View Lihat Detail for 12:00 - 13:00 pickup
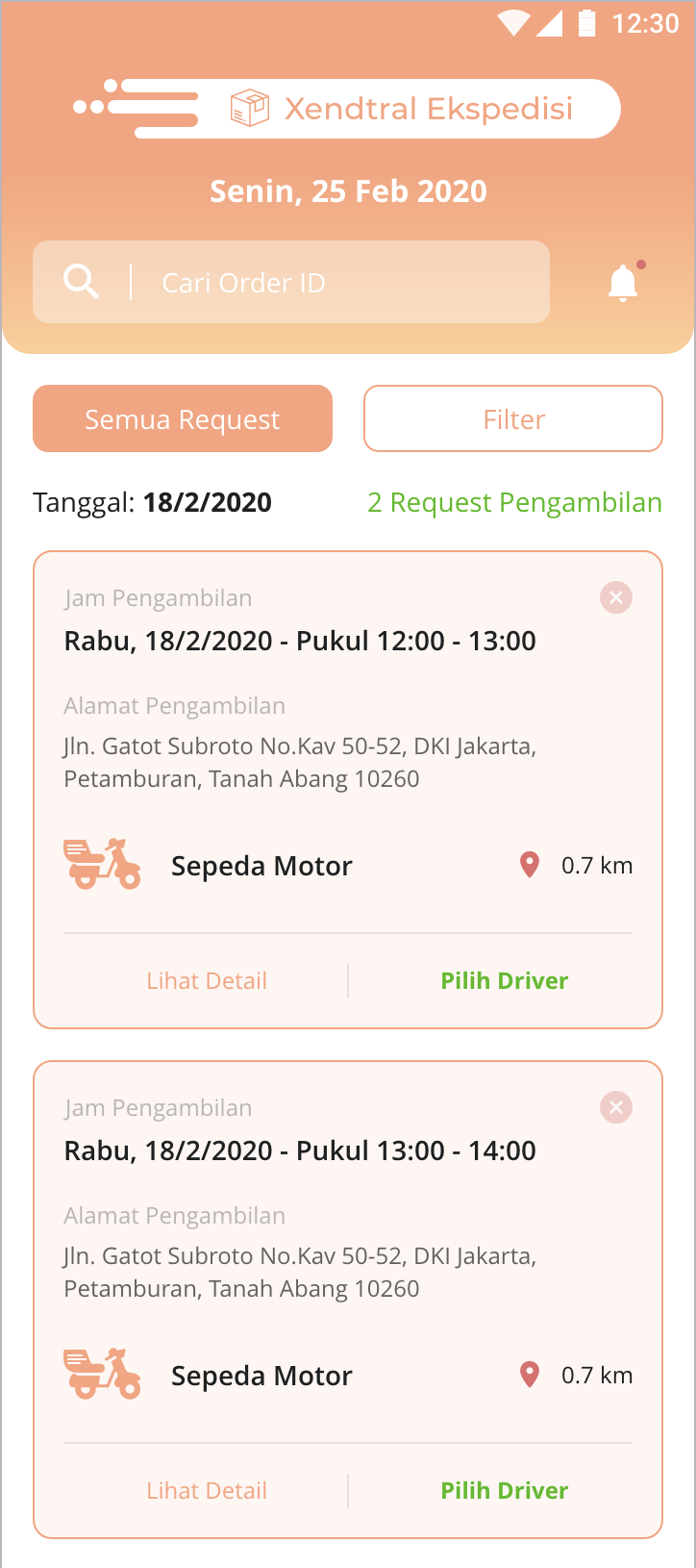 (207, 981)
